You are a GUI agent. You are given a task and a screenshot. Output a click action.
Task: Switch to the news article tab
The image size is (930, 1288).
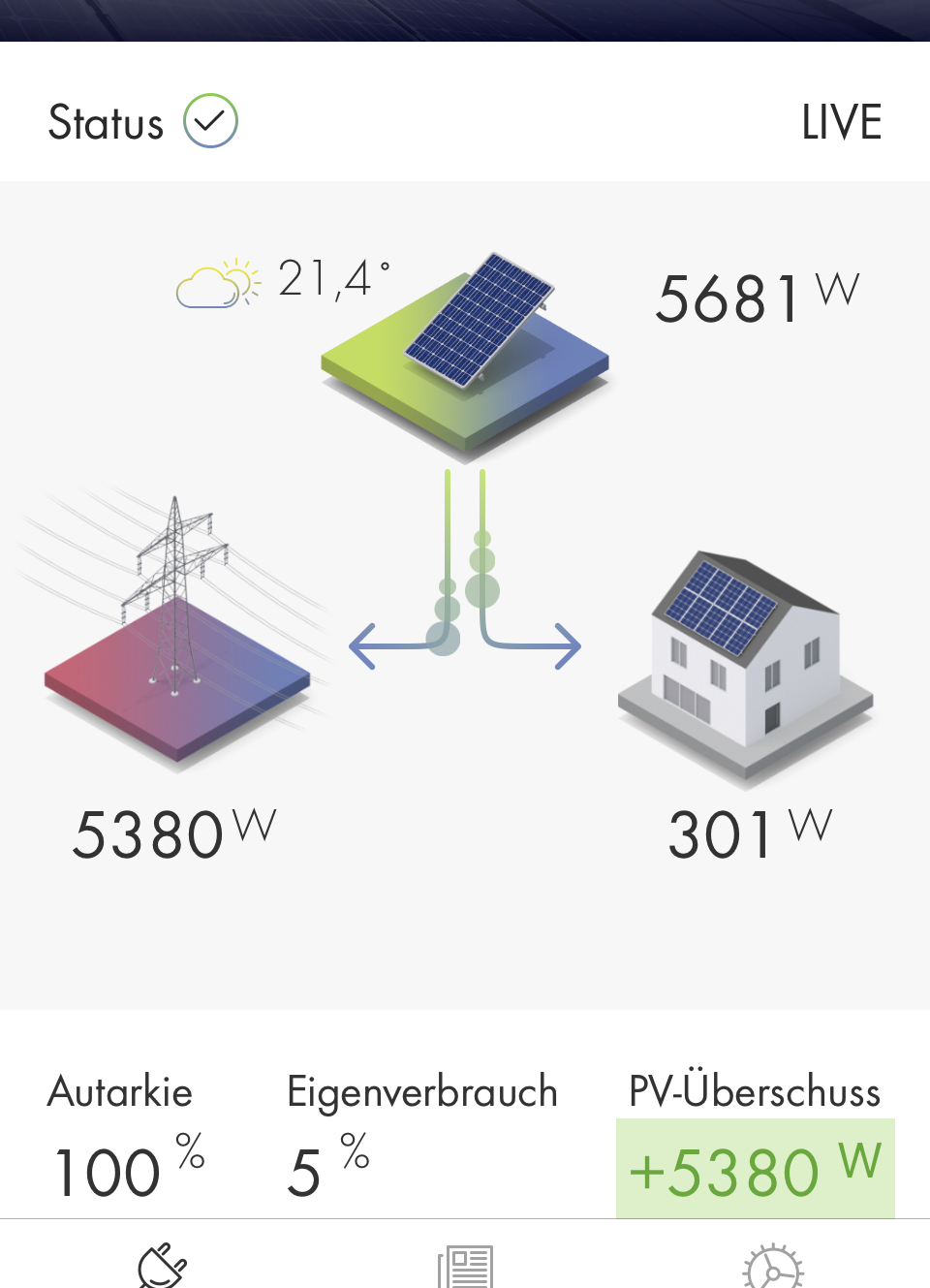[x=466, y=1266]
